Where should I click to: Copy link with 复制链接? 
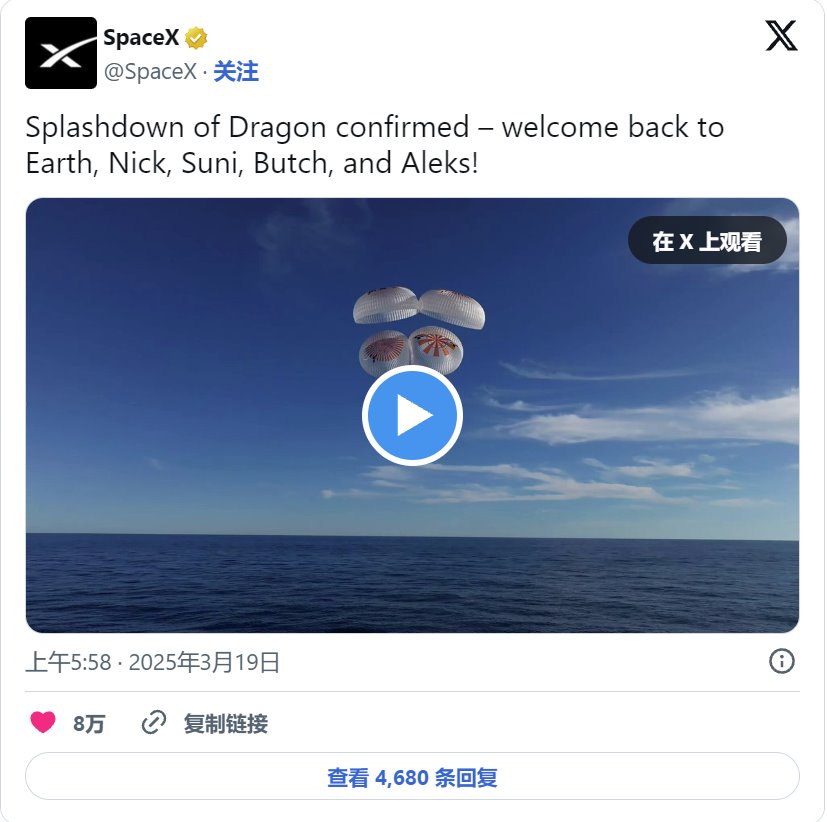click(x=205, y=723)
